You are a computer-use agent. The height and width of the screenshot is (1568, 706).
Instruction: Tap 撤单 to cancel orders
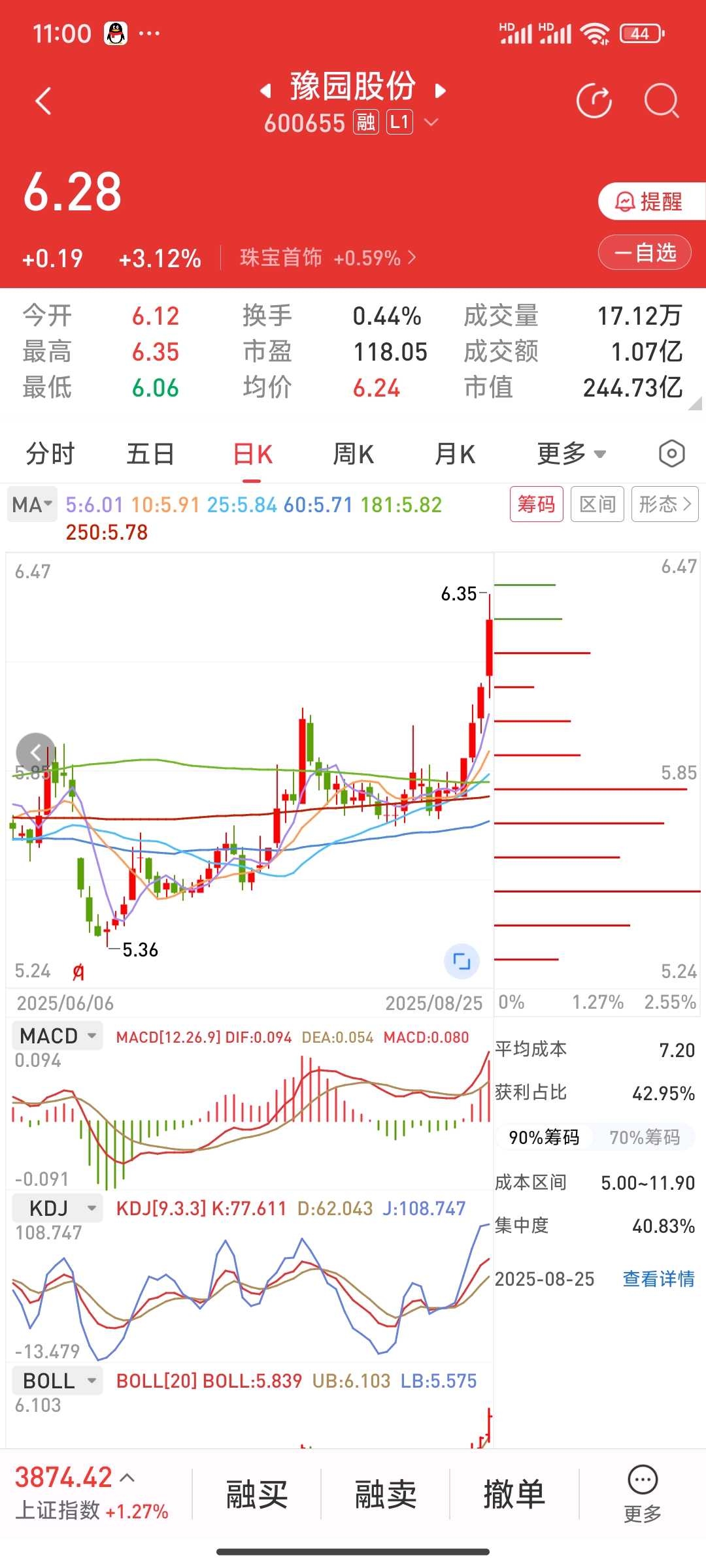[x=514, y=1494]
